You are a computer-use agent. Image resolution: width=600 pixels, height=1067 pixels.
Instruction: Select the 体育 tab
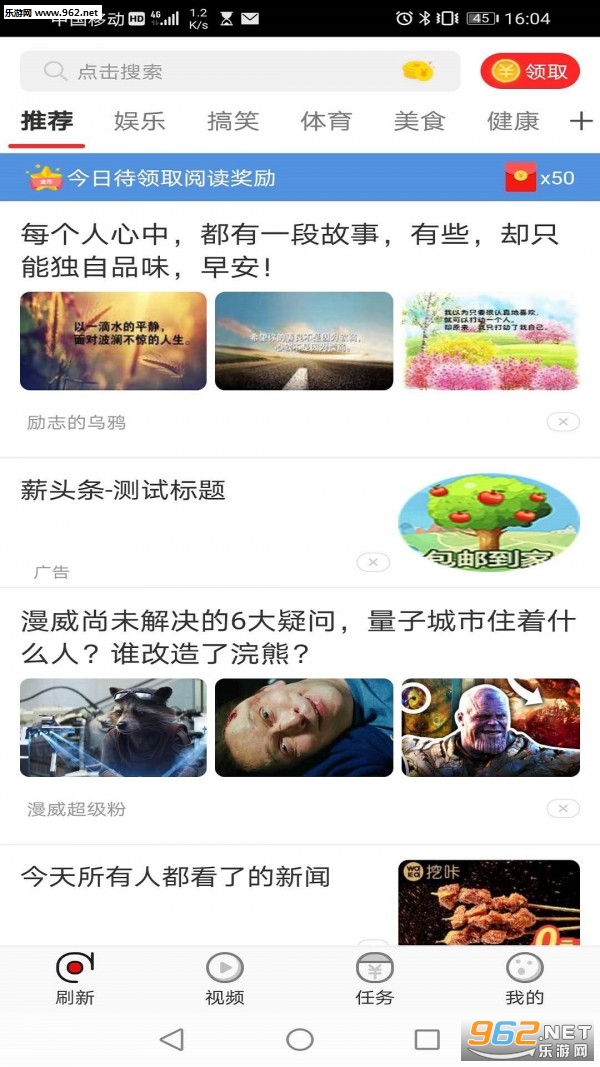[326, 122]
